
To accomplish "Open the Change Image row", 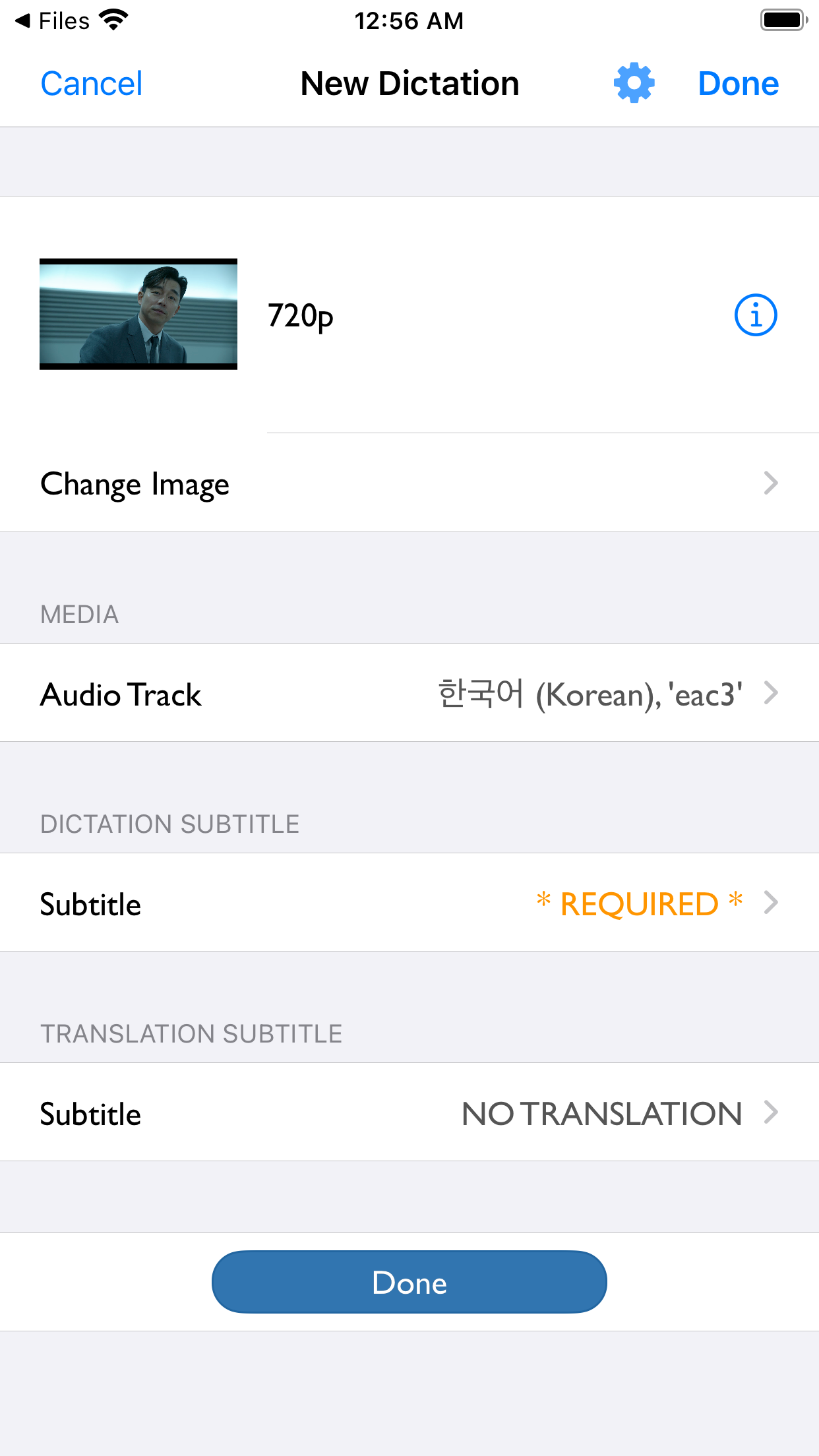I will (409, 483).
